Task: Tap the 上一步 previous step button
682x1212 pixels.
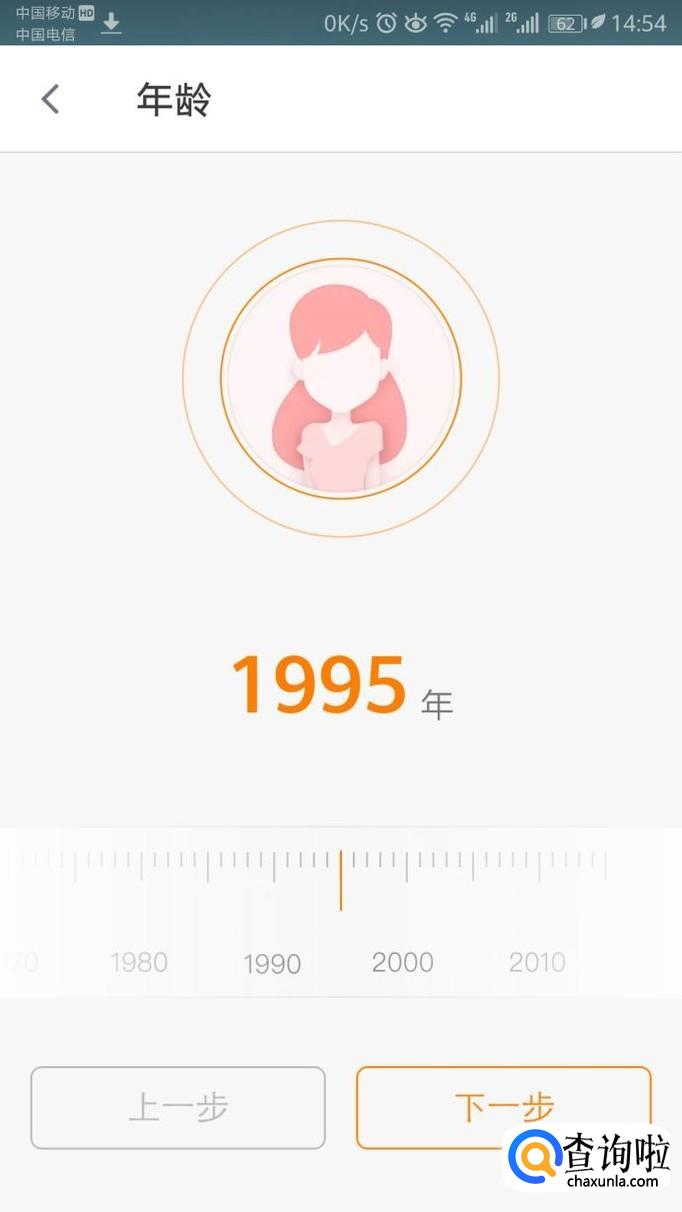Action: pyautogui.click(x=178, y=1108)
